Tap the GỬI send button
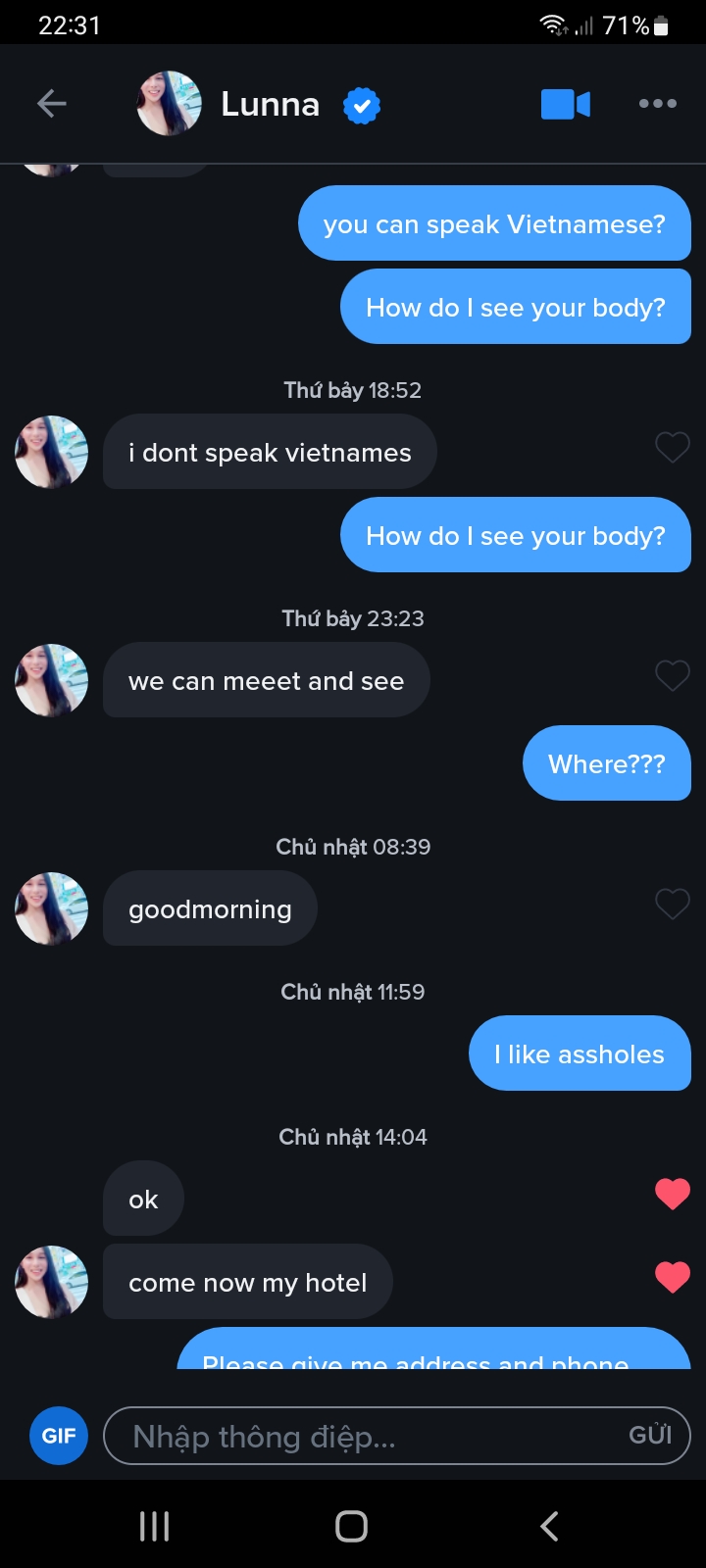The width and height of the screenshot is (706, 1568). pyautogui.click(x=650, y=1436)
